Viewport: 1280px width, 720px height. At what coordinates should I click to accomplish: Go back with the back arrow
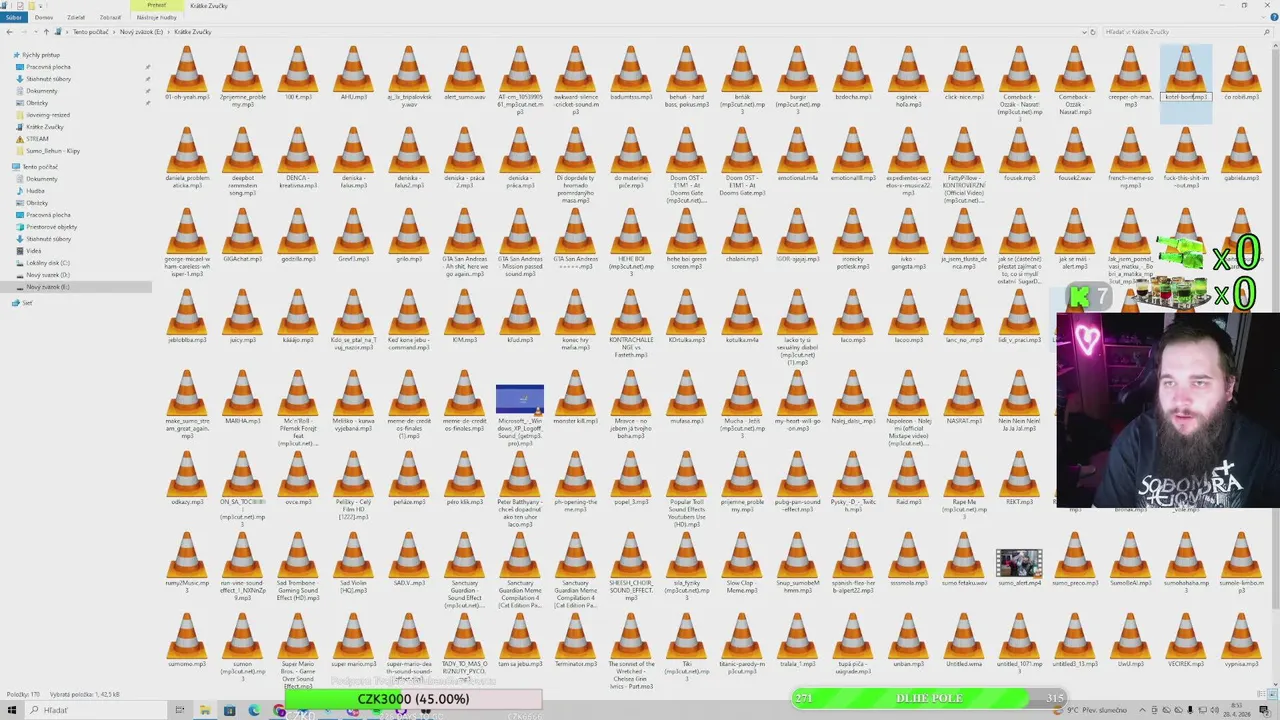tap(9, 32)
